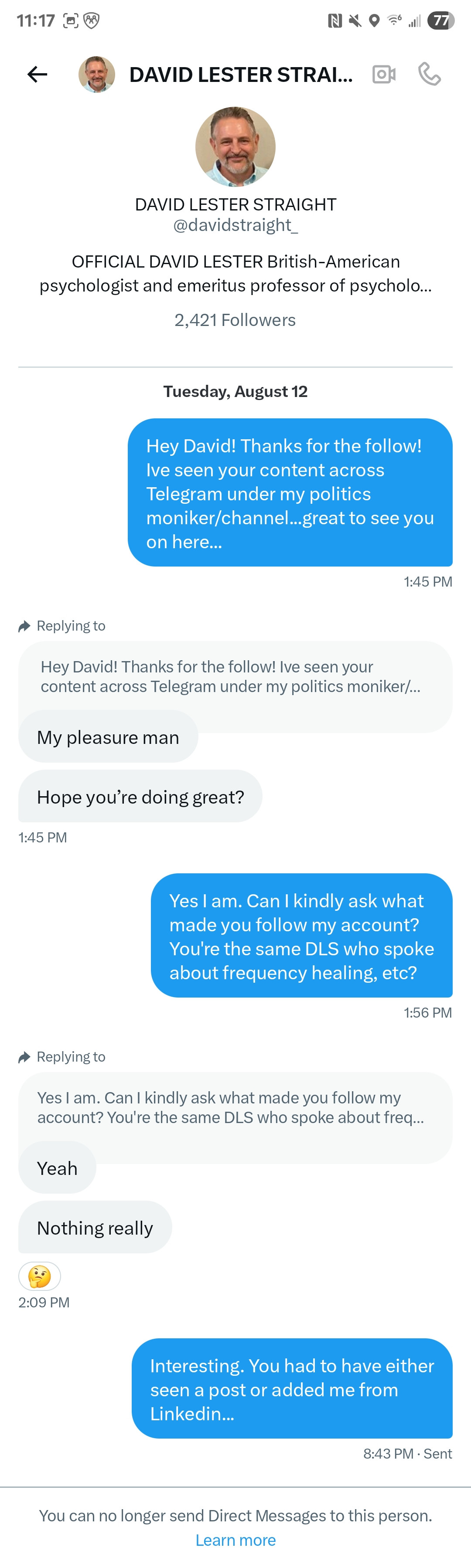Start a video call with David
The image size is (471, 1568).
(384, 74)
